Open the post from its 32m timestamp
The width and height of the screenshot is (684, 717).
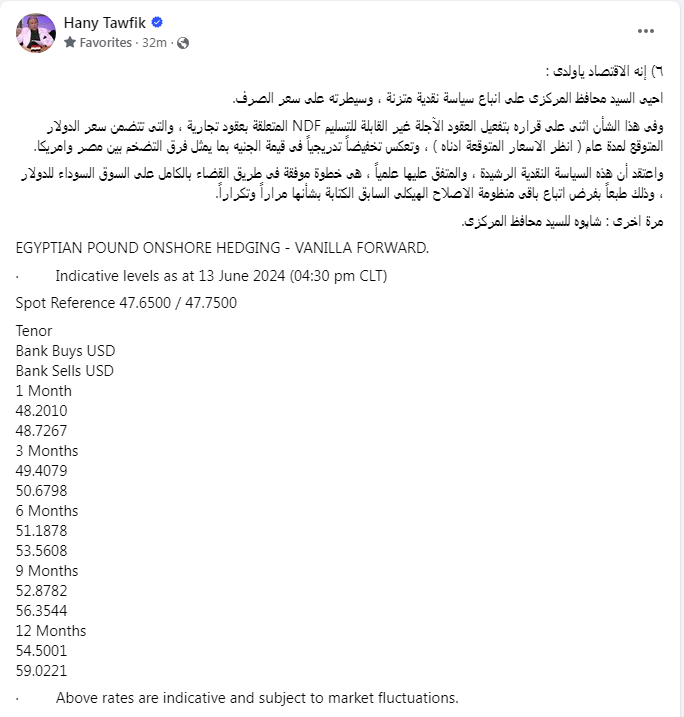point(155,43)
